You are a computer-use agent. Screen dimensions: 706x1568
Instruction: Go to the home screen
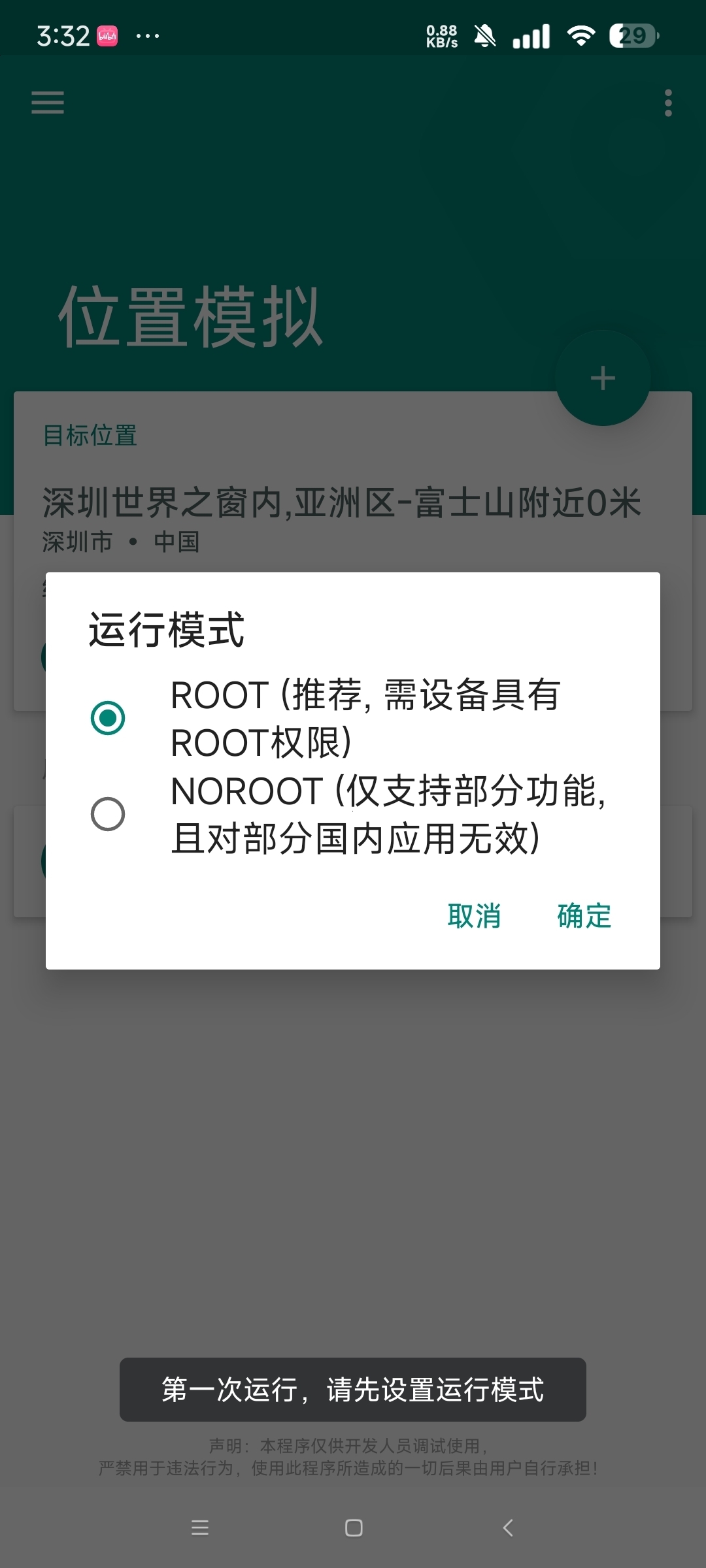point(354,1527)
